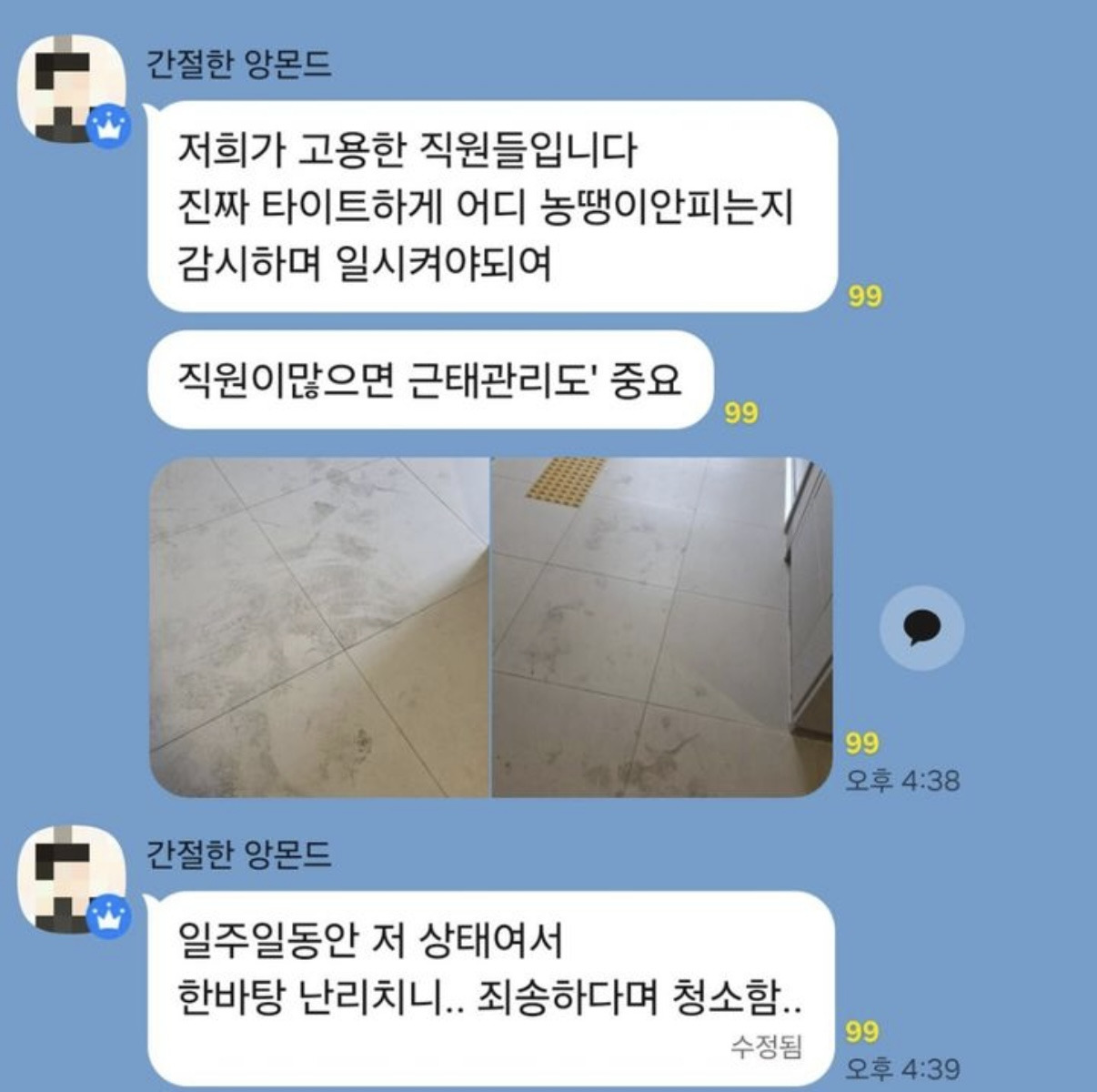Open 간절한 앙몬드's avatar above the 4:39 message
The width and height of the screenshot is (1097, 1092).
pyautogui.click(x=73, y=880)
